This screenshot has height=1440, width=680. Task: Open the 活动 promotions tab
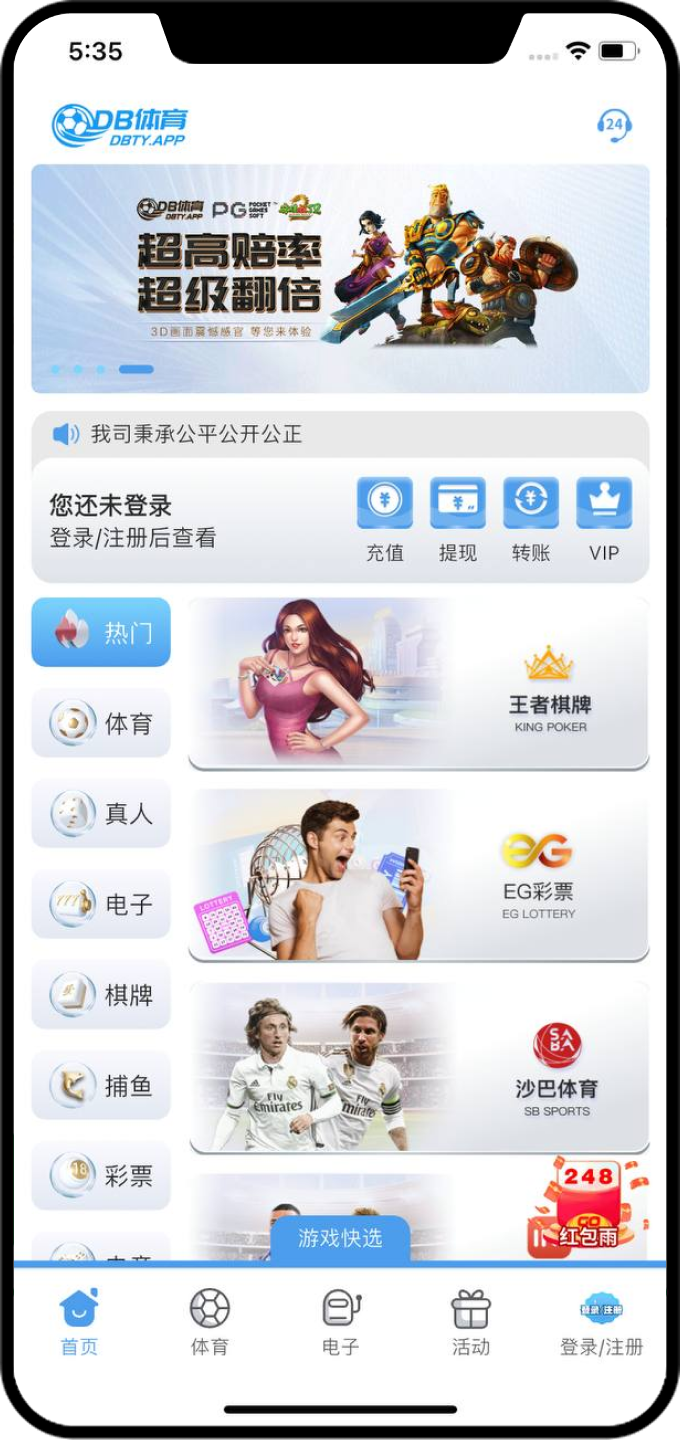(x=470, y=1322)
